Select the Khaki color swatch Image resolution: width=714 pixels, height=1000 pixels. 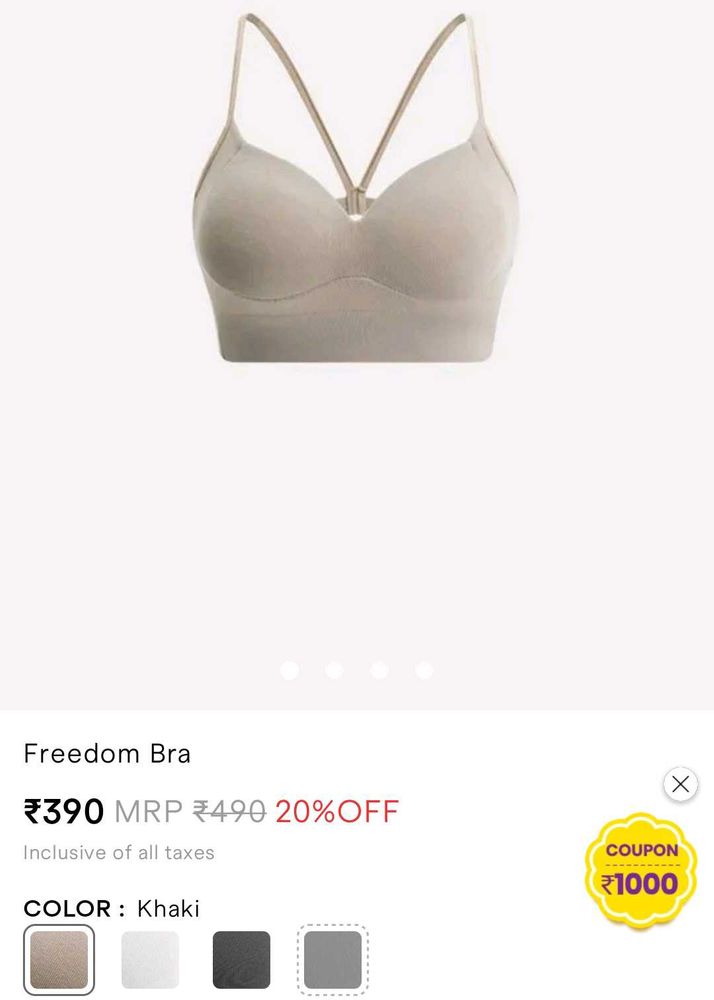(x=59, y=960)
